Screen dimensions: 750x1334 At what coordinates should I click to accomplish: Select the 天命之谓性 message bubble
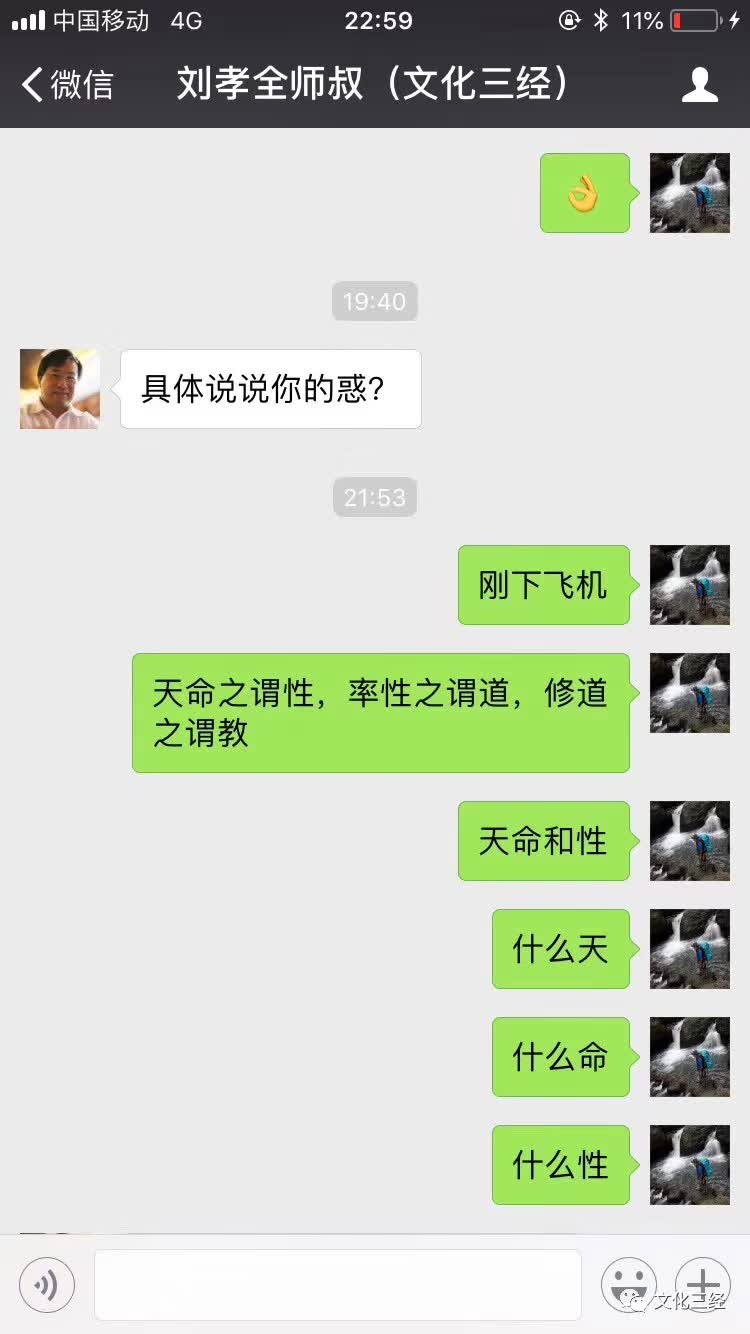point(380,712)
